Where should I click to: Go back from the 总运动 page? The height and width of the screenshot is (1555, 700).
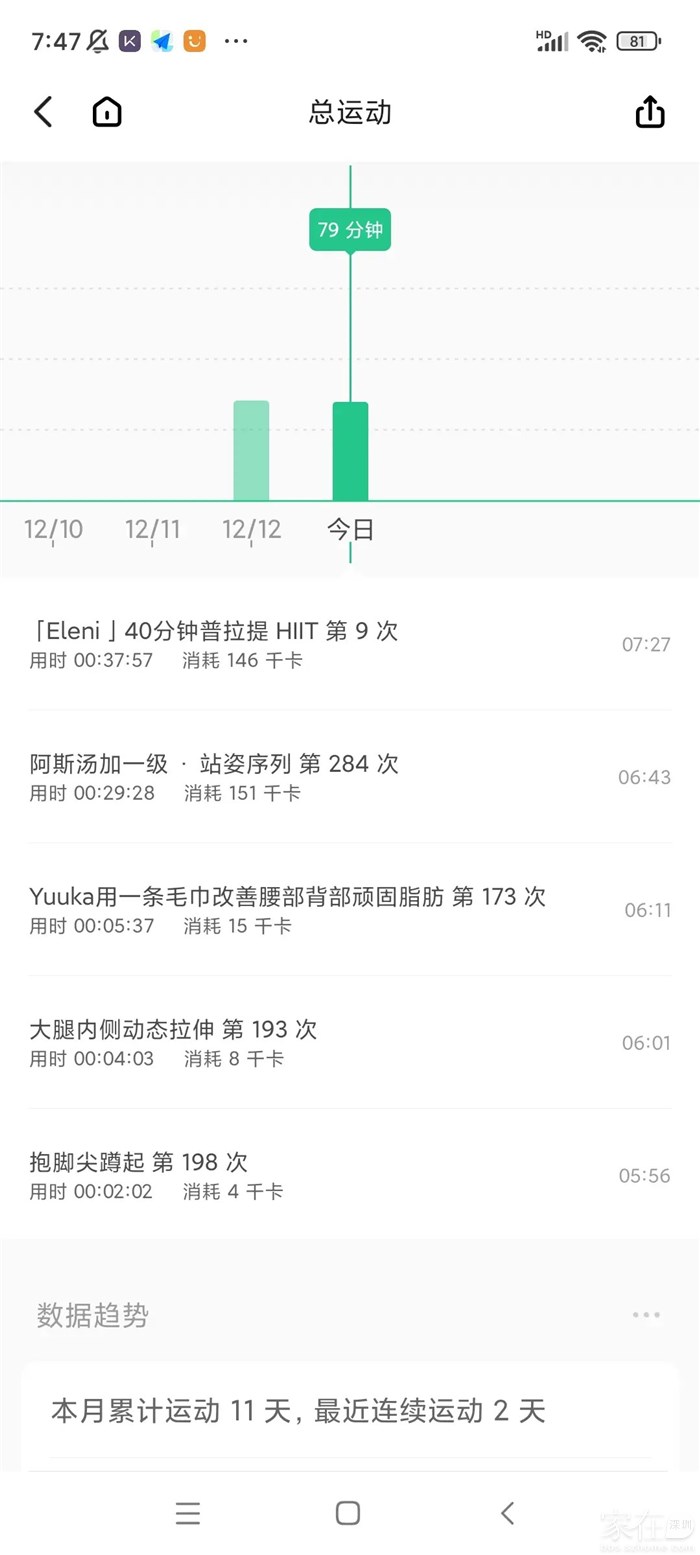click(43, 112)
